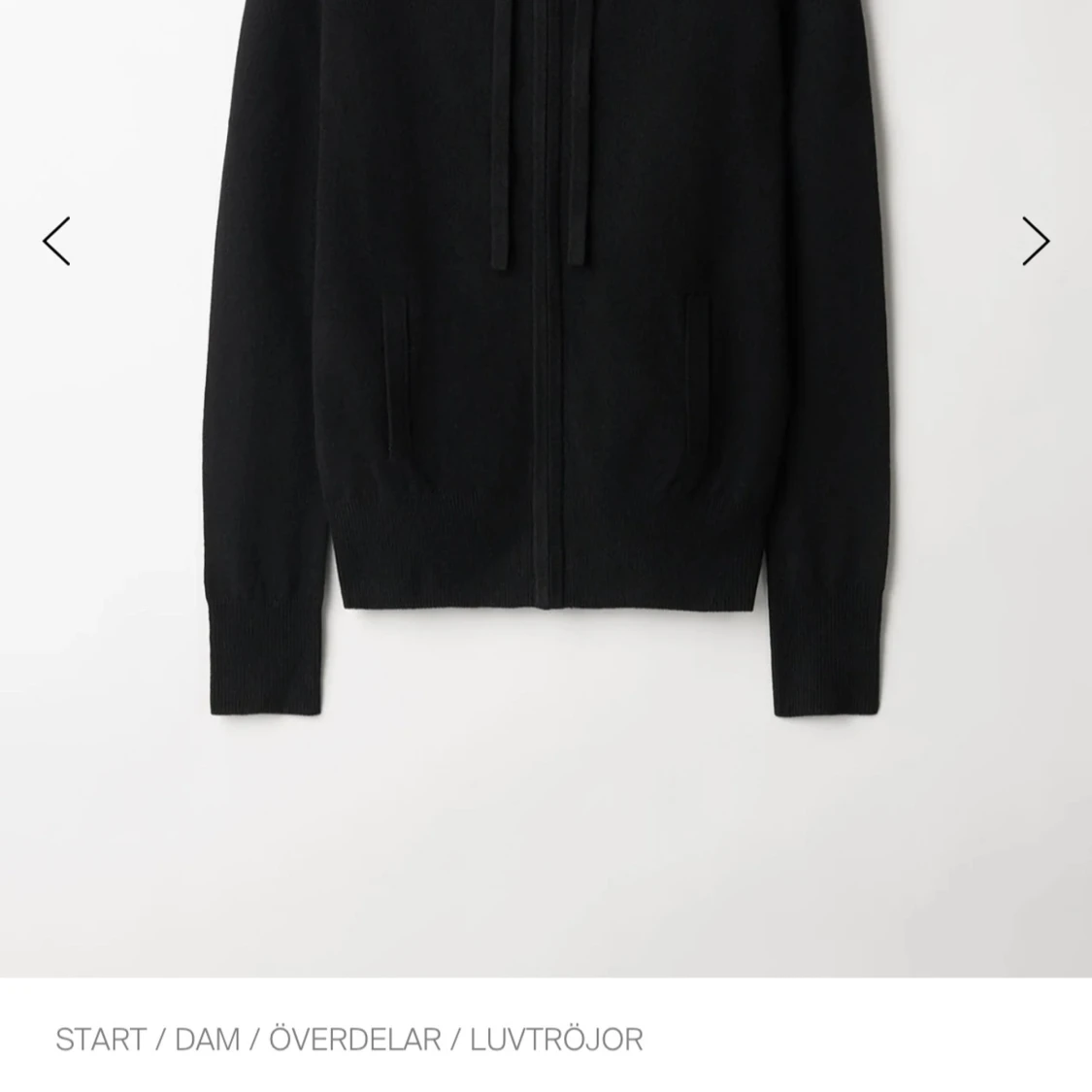Open the LUVTRÖJOR breadcrumb category

tap(556, 1040)
